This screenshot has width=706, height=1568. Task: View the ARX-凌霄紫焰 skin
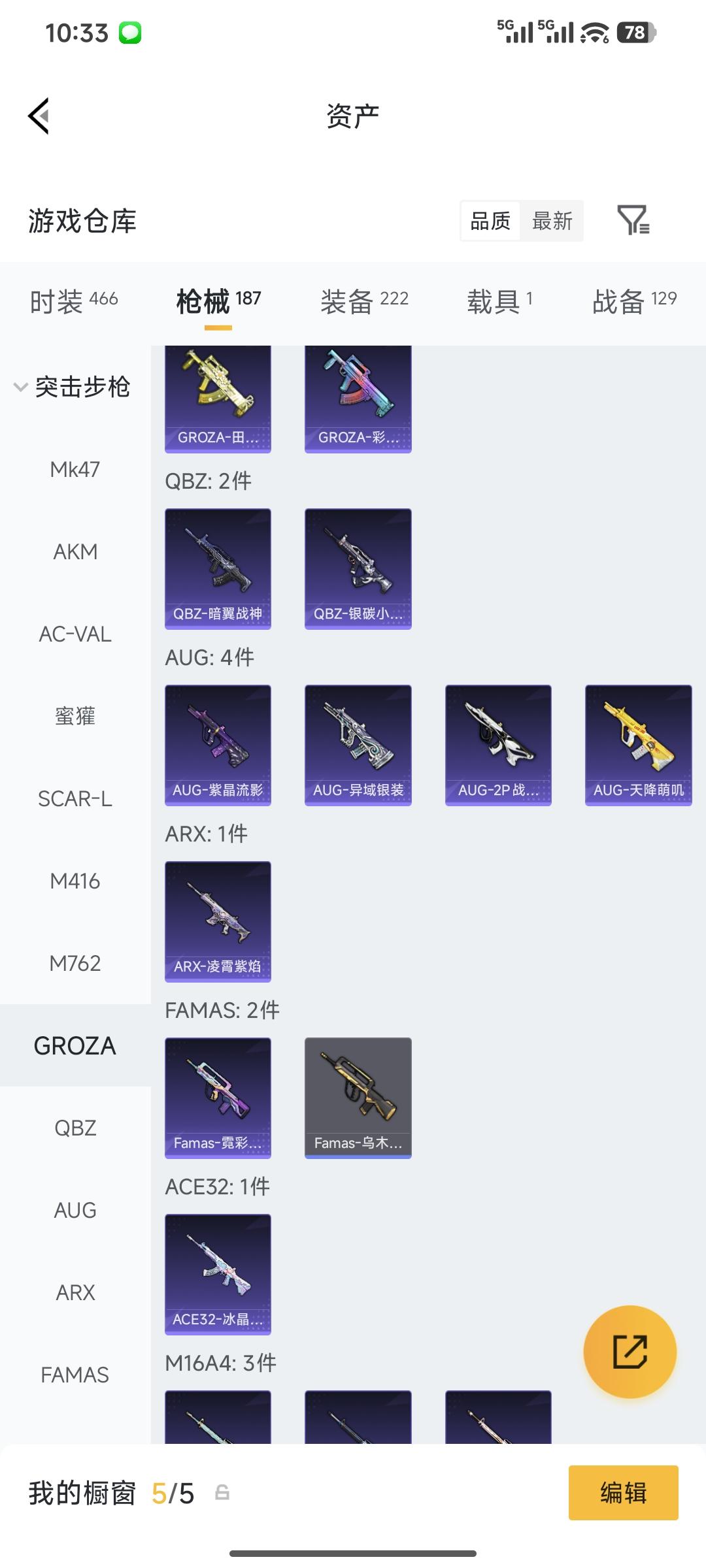[x=218, y=921]
